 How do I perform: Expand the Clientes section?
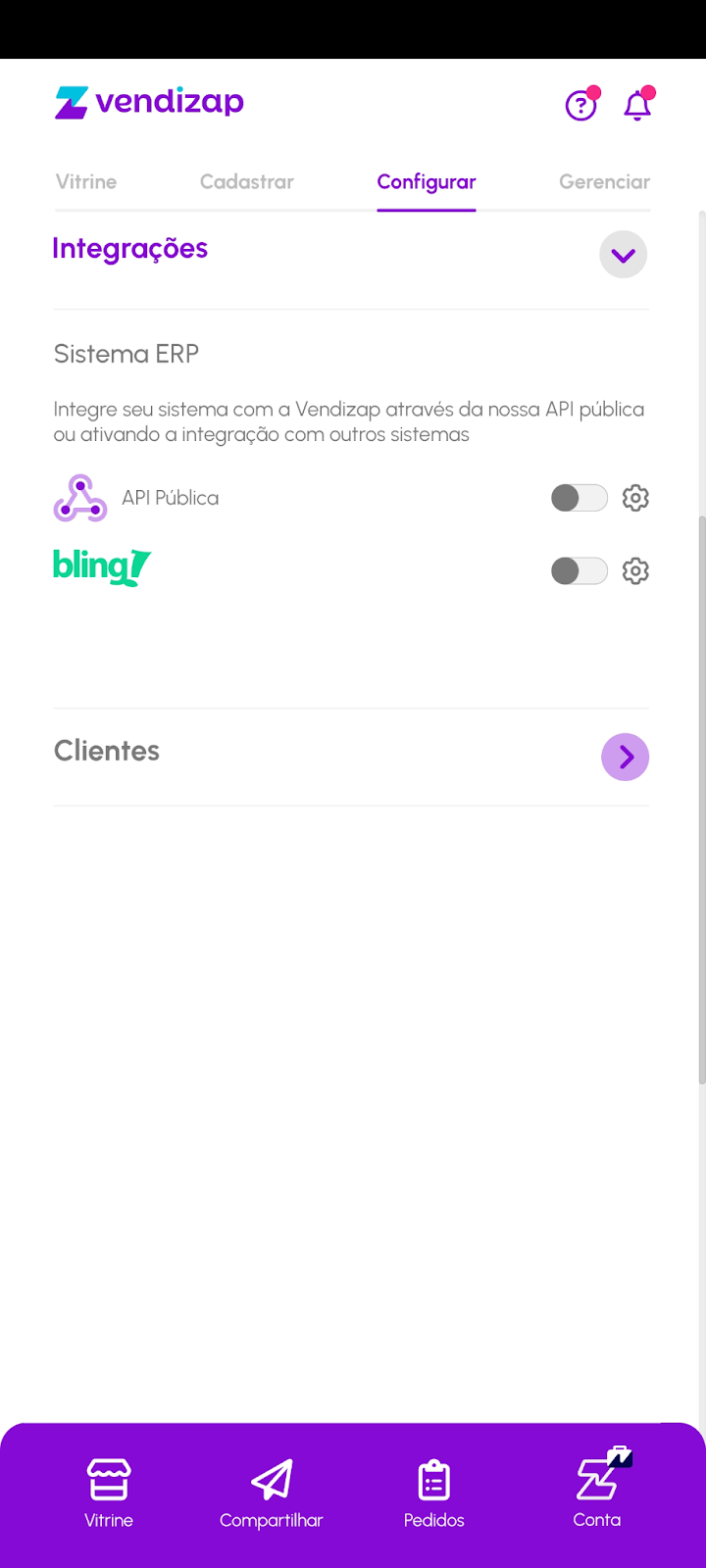pos(625,757)
